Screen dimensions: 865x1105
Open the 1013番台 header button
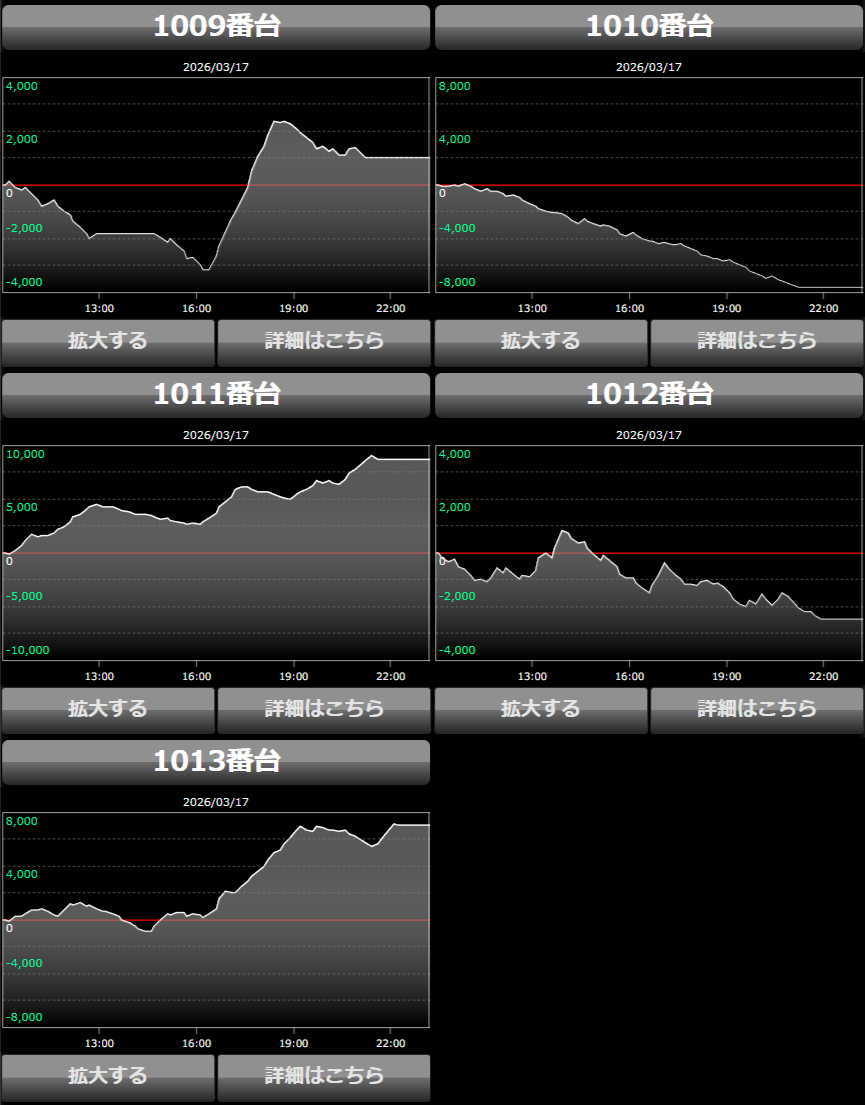tap(216, 762)
